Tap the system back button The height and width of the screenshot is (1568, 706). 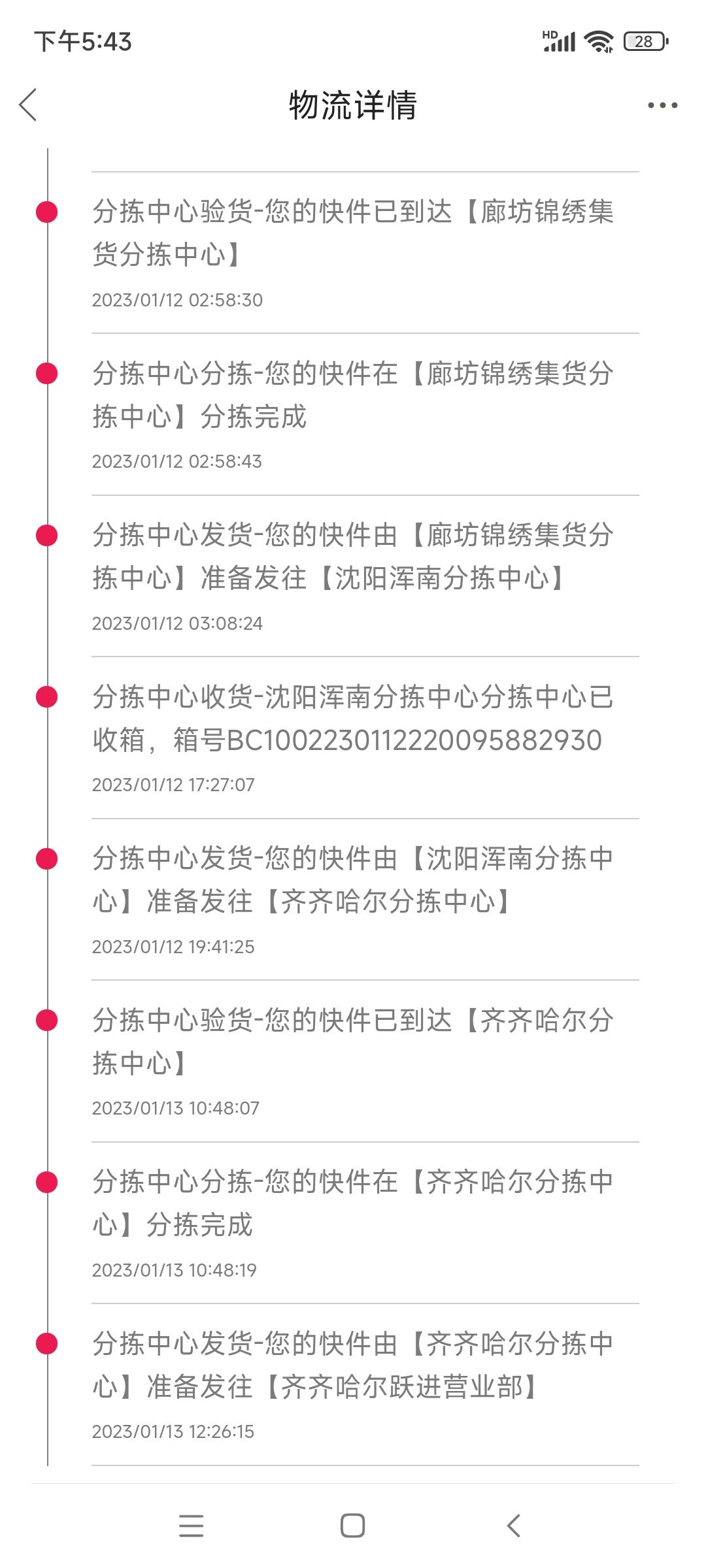tap(514, 1526)
